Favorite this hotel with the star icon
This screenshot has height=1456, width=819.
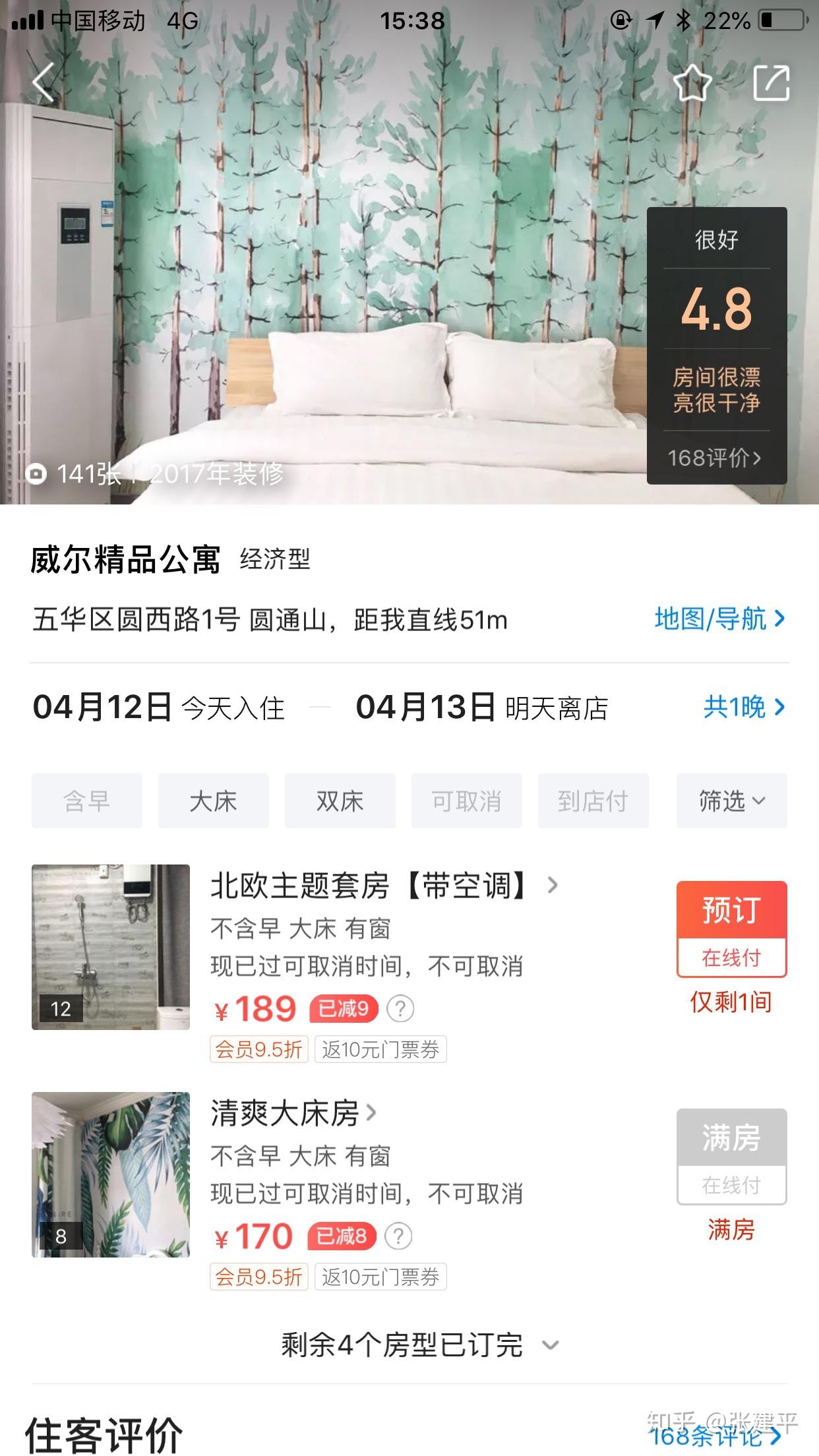point(692,83)
